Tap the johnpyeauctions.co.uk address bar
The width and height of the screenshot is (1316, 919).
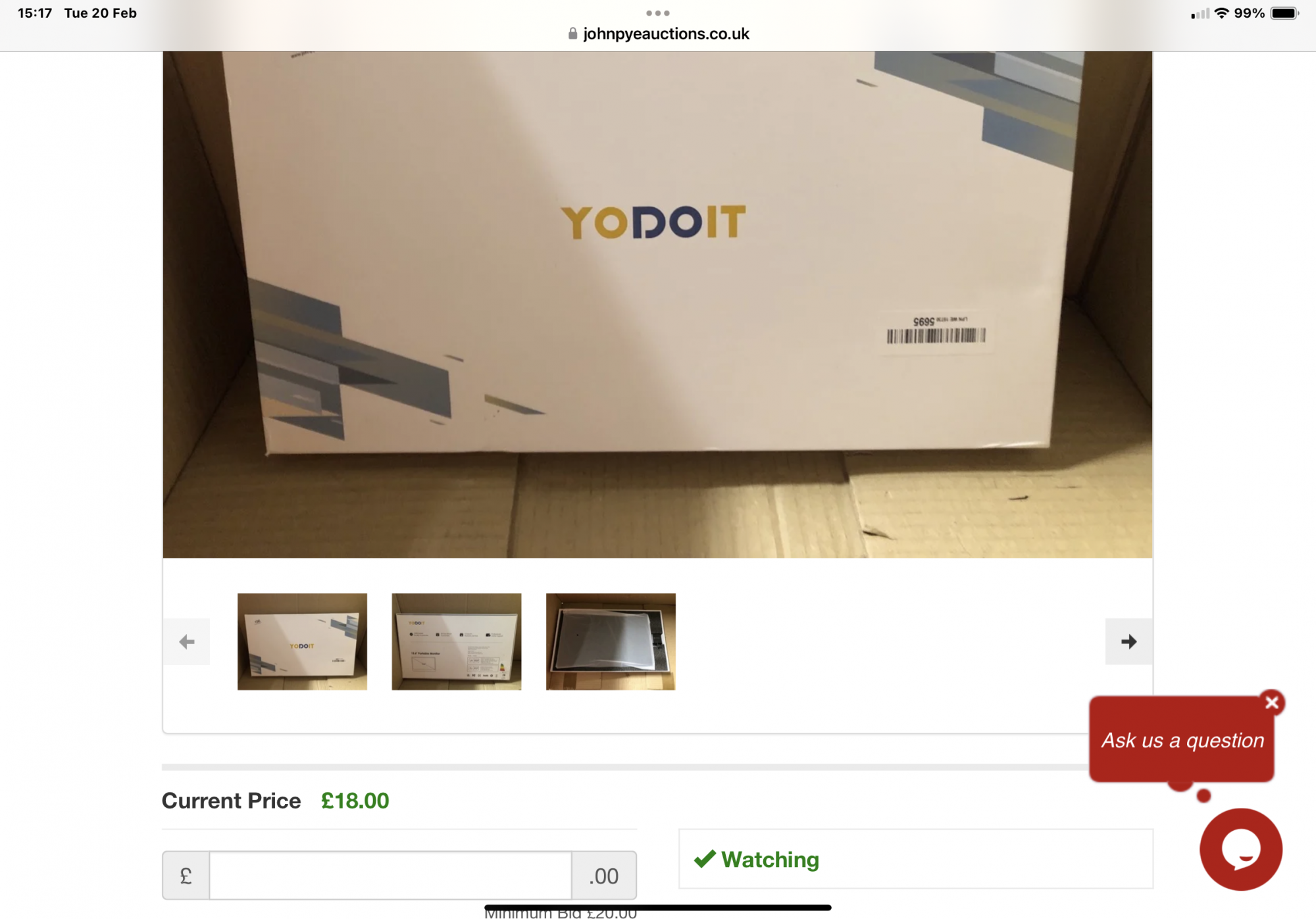[658, 34]
